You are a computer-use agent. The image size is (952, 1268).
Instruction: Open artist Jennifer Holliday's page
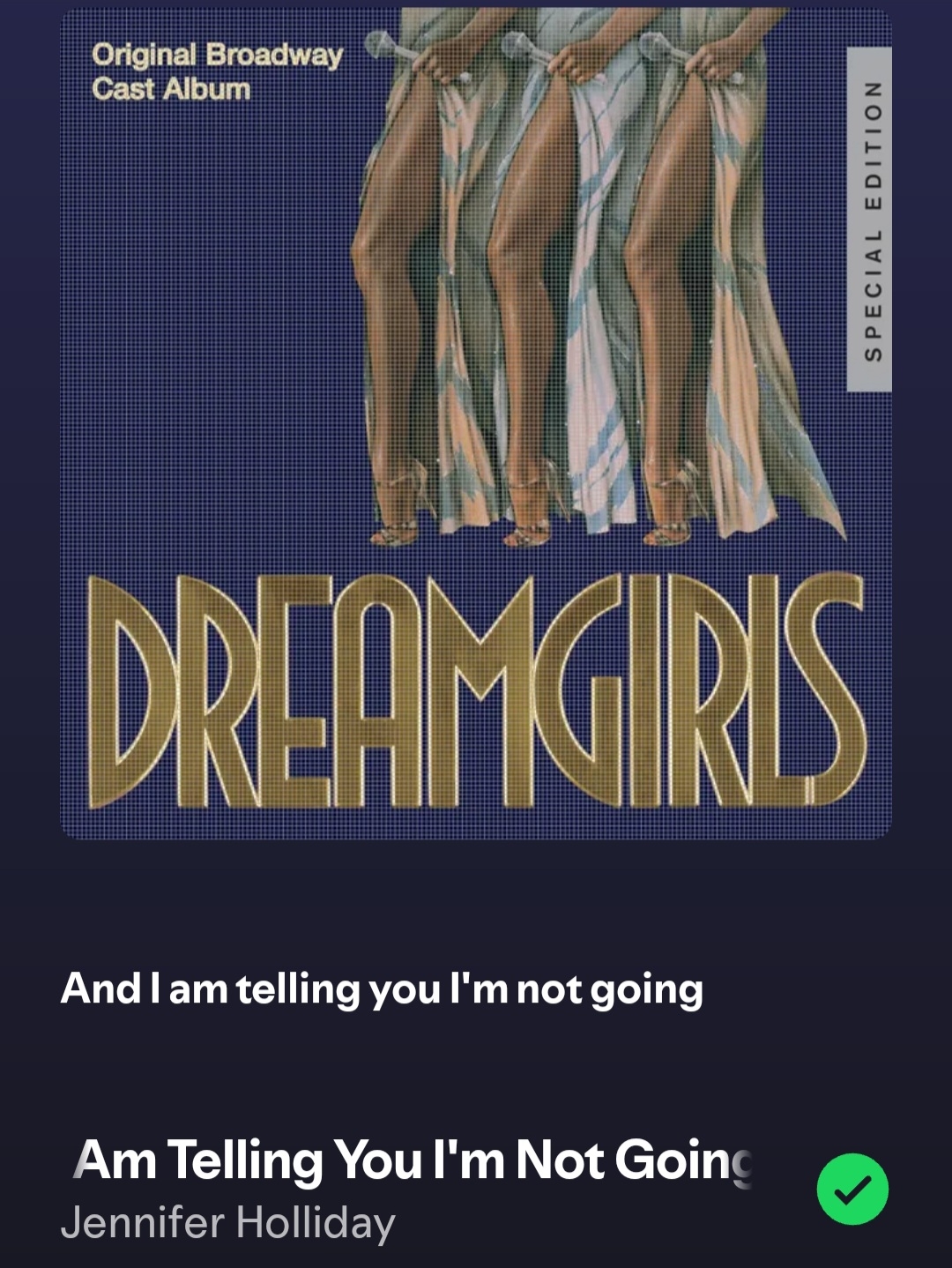[x=228, y=1223]
